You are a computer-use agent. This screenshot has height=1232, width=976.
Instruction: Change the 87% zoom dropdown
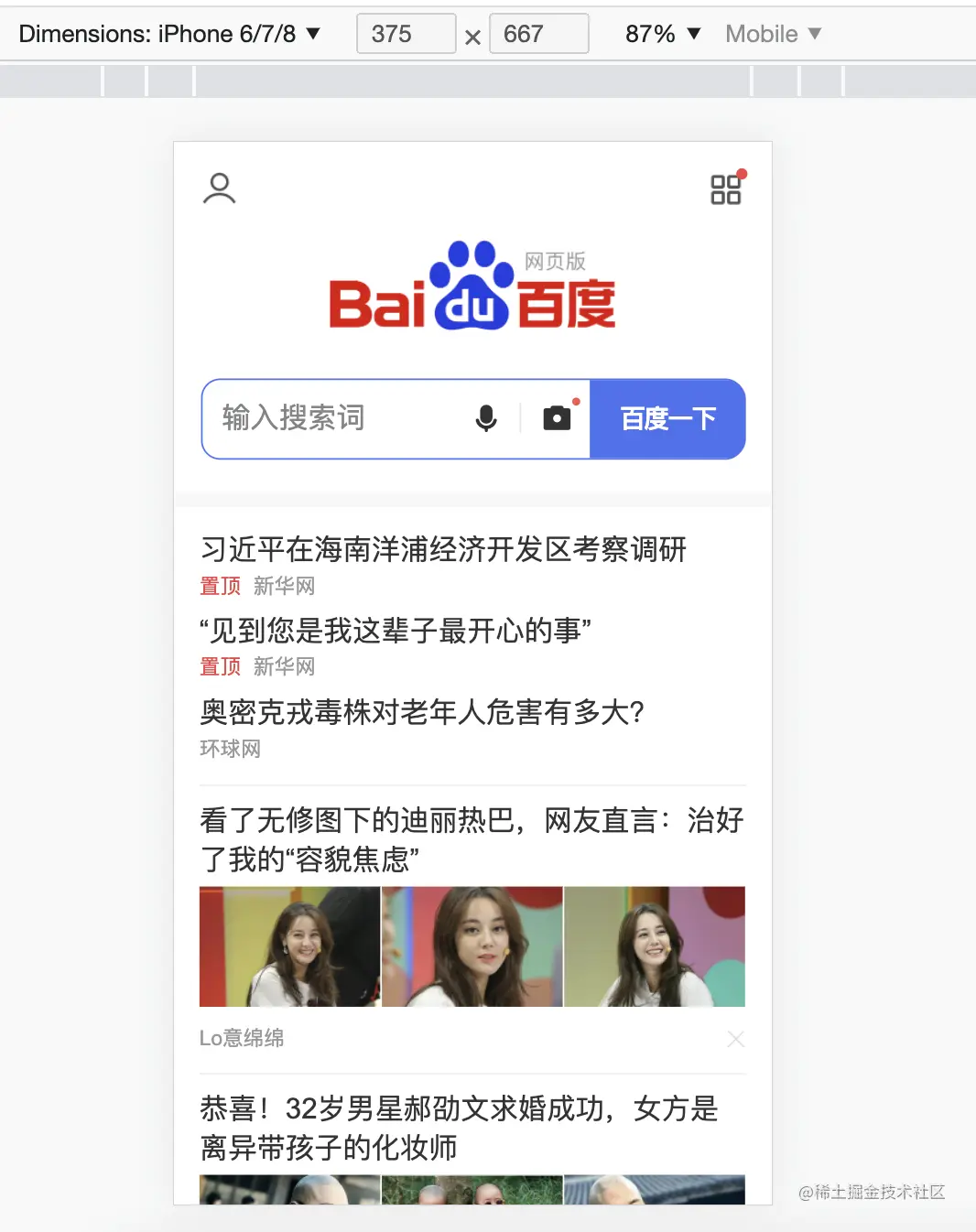click(x=663, y=34)
